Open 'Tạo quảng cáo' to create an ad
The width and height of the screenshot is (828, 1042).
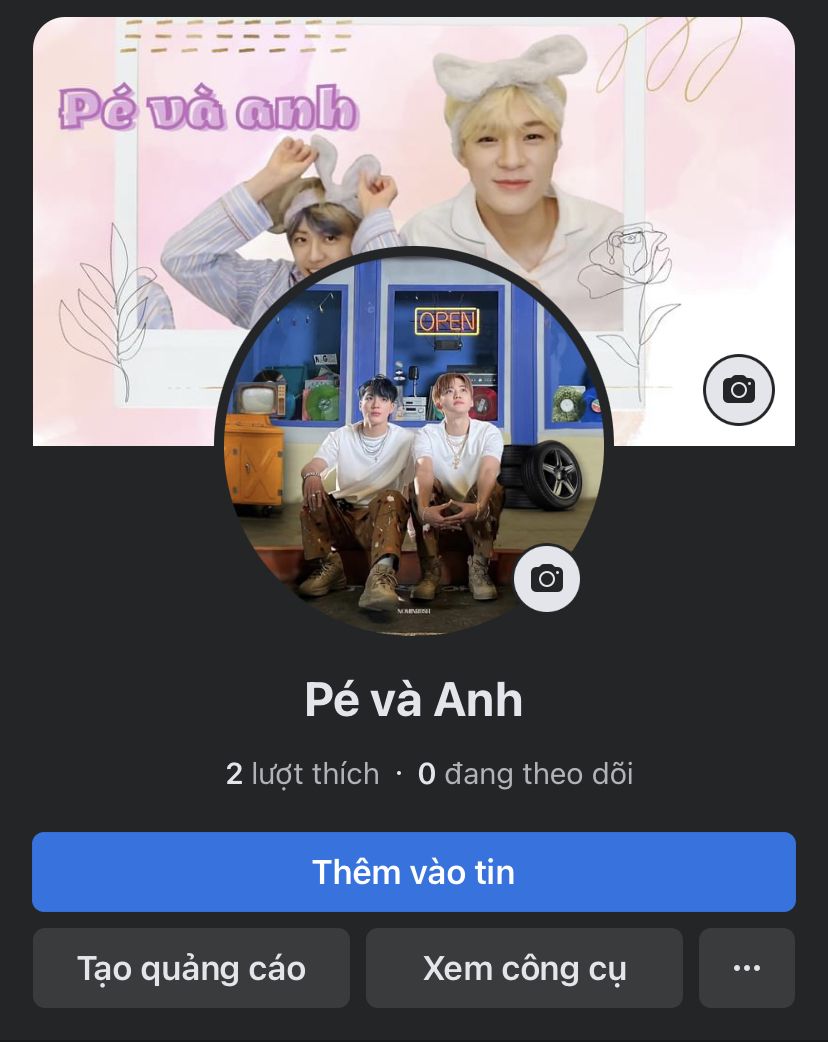coord(191,968)
